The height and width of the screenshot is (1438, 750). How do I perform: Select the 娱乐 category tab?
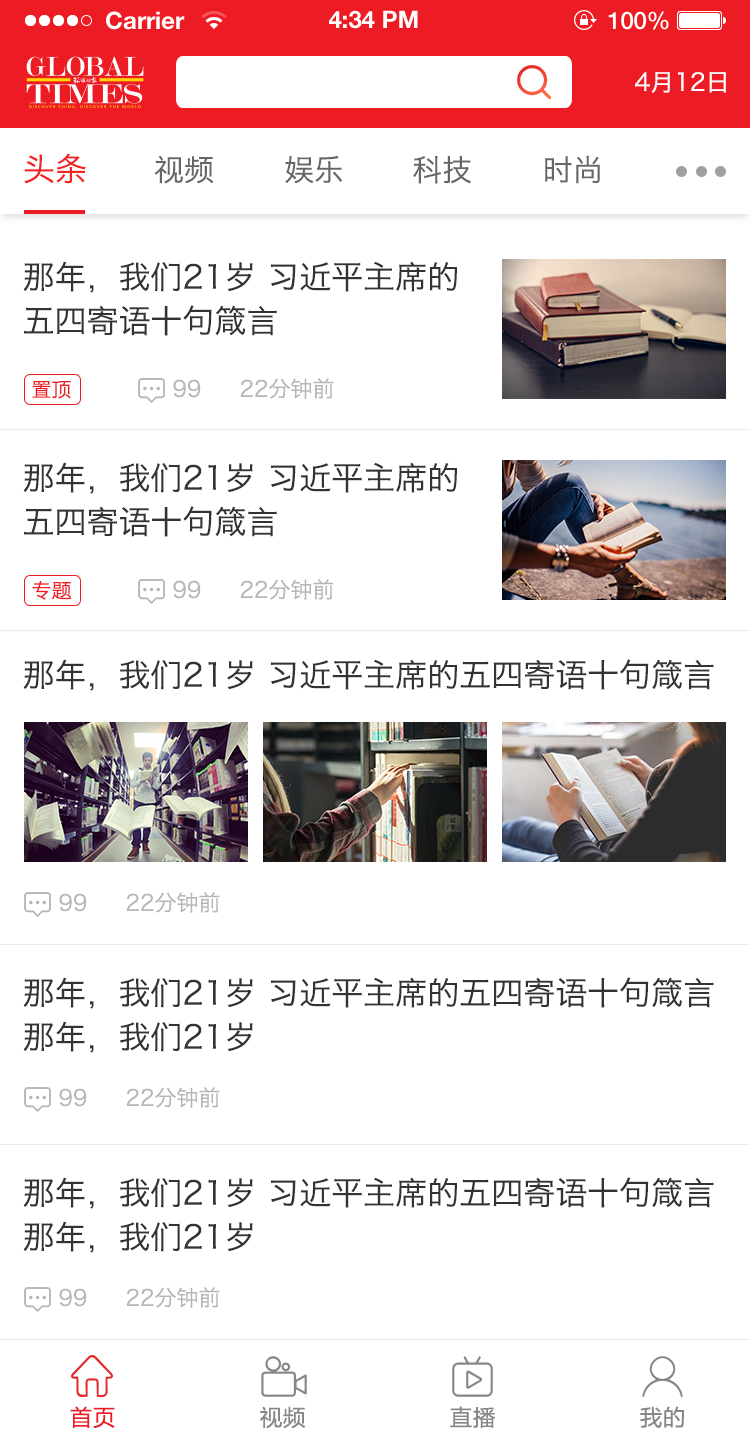314,170
